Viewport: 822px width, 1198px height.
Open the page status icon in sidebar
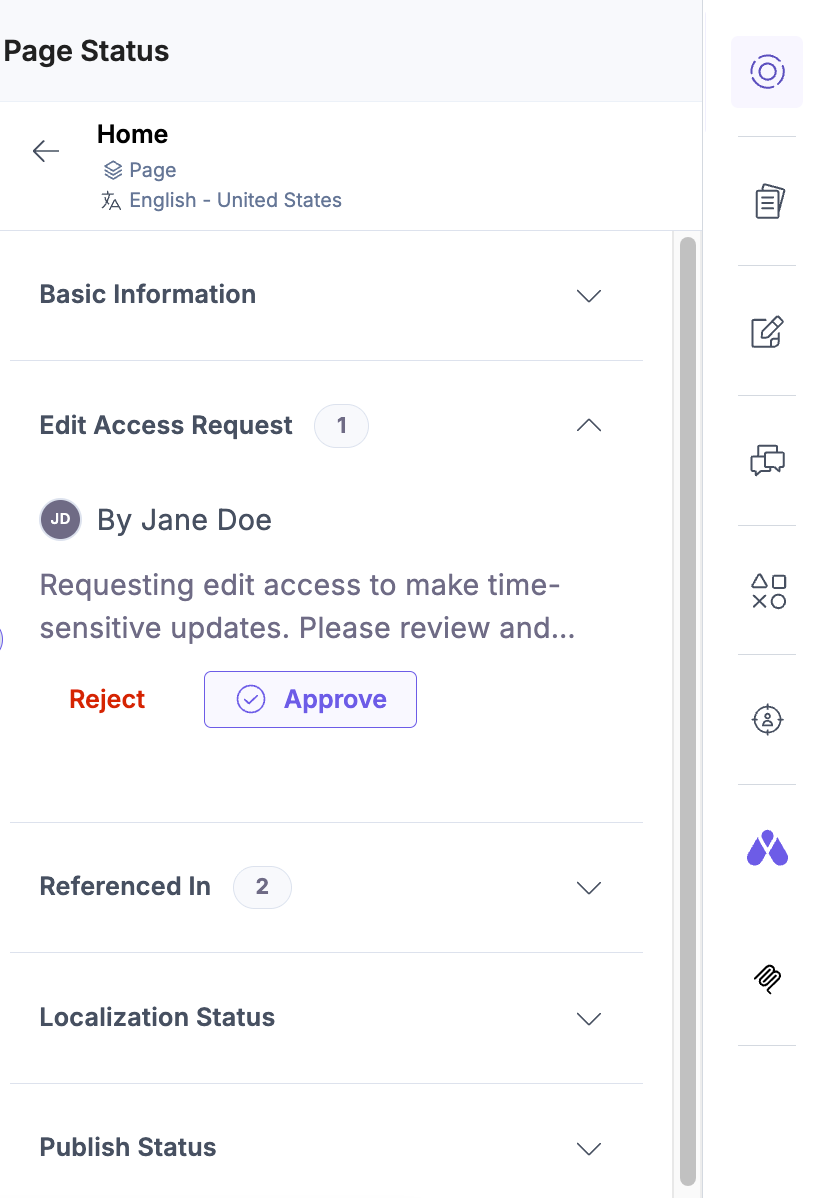(767, 72)
